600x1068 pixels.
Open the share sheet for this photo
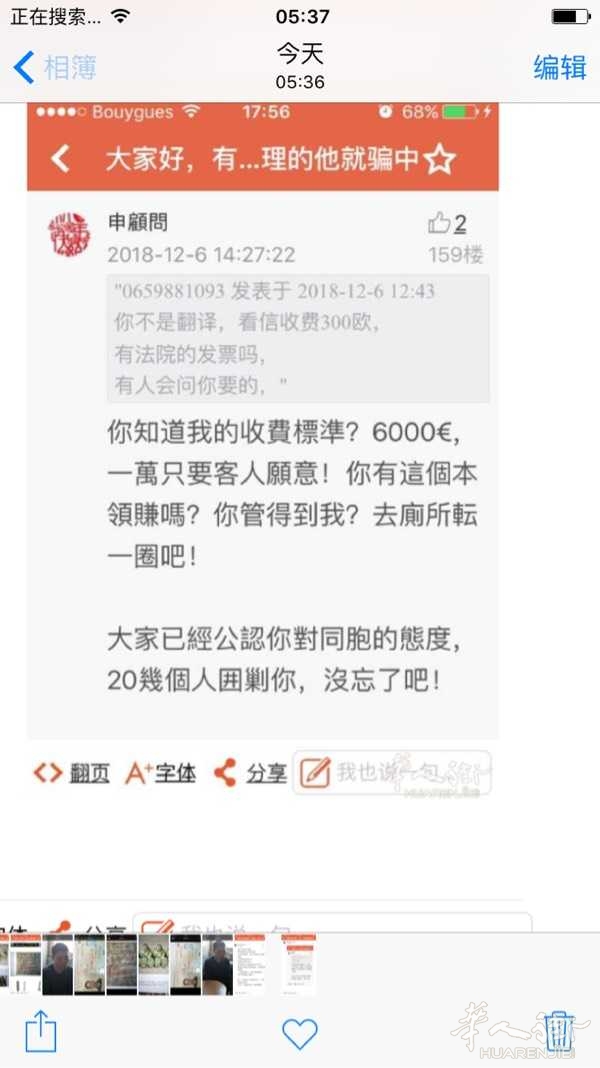tap(40, 1031)
